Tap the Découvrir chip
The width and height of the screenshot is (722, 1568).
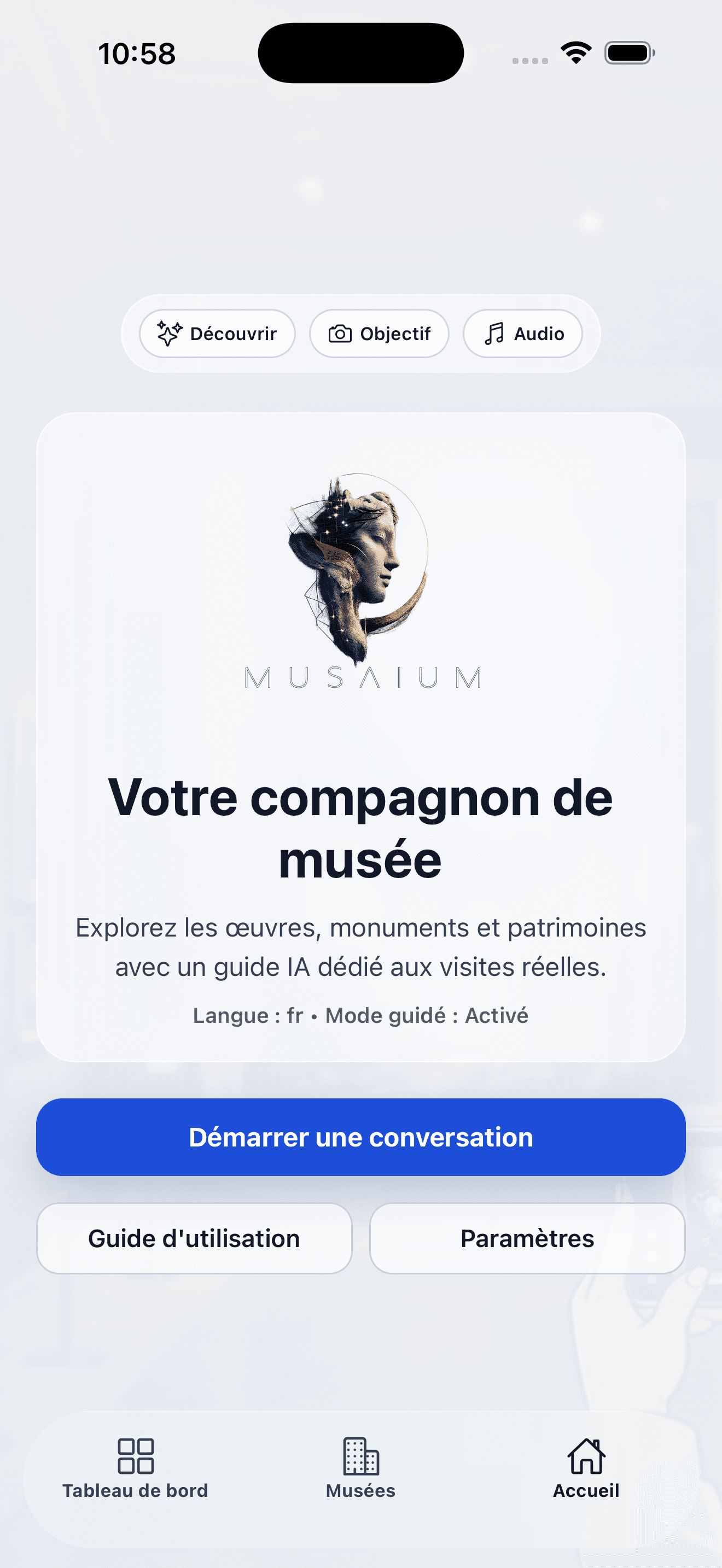point(217,334)
